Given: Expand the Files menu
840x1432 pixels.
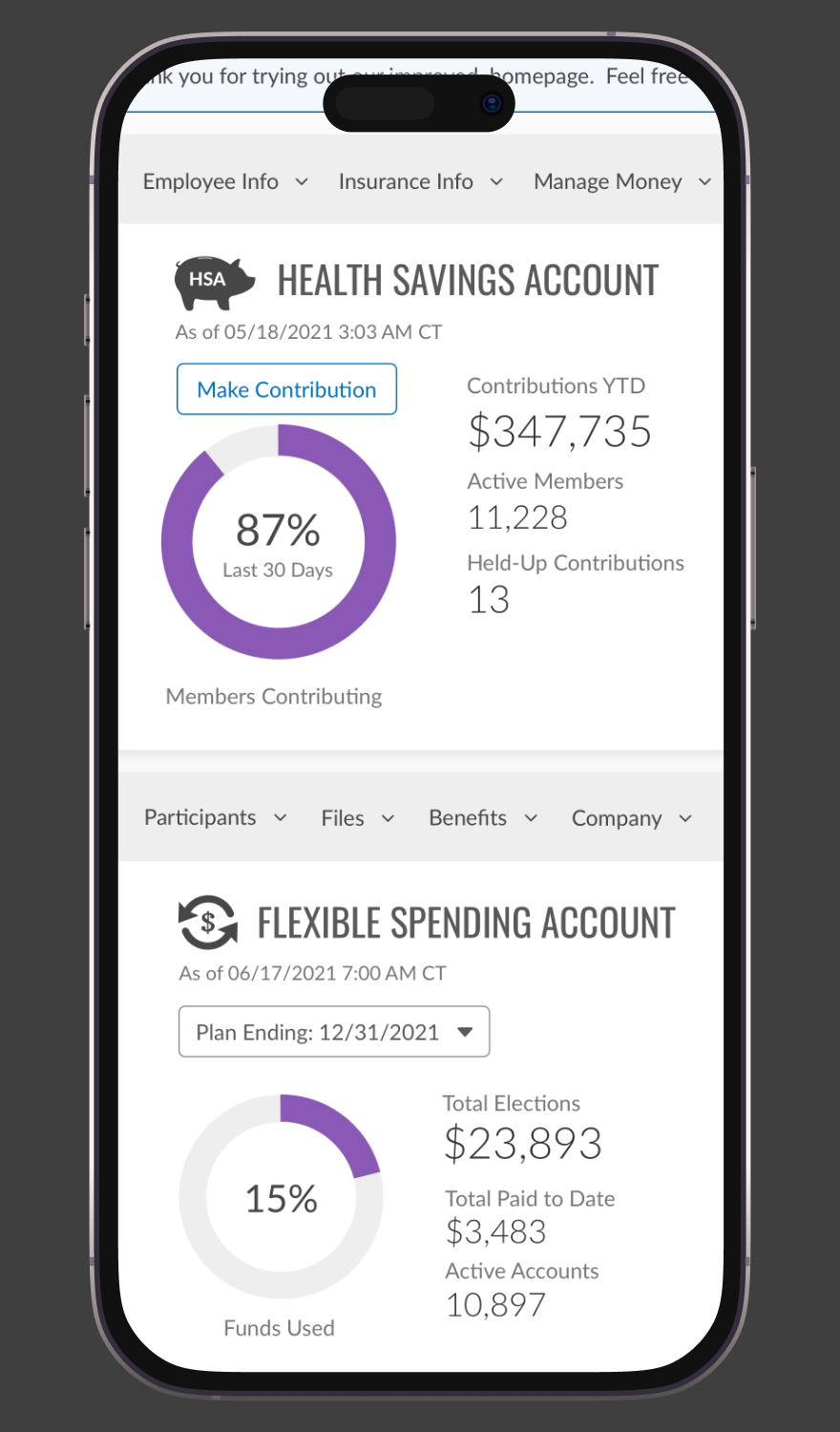Looking at the screenshot, I should (357, 818).
